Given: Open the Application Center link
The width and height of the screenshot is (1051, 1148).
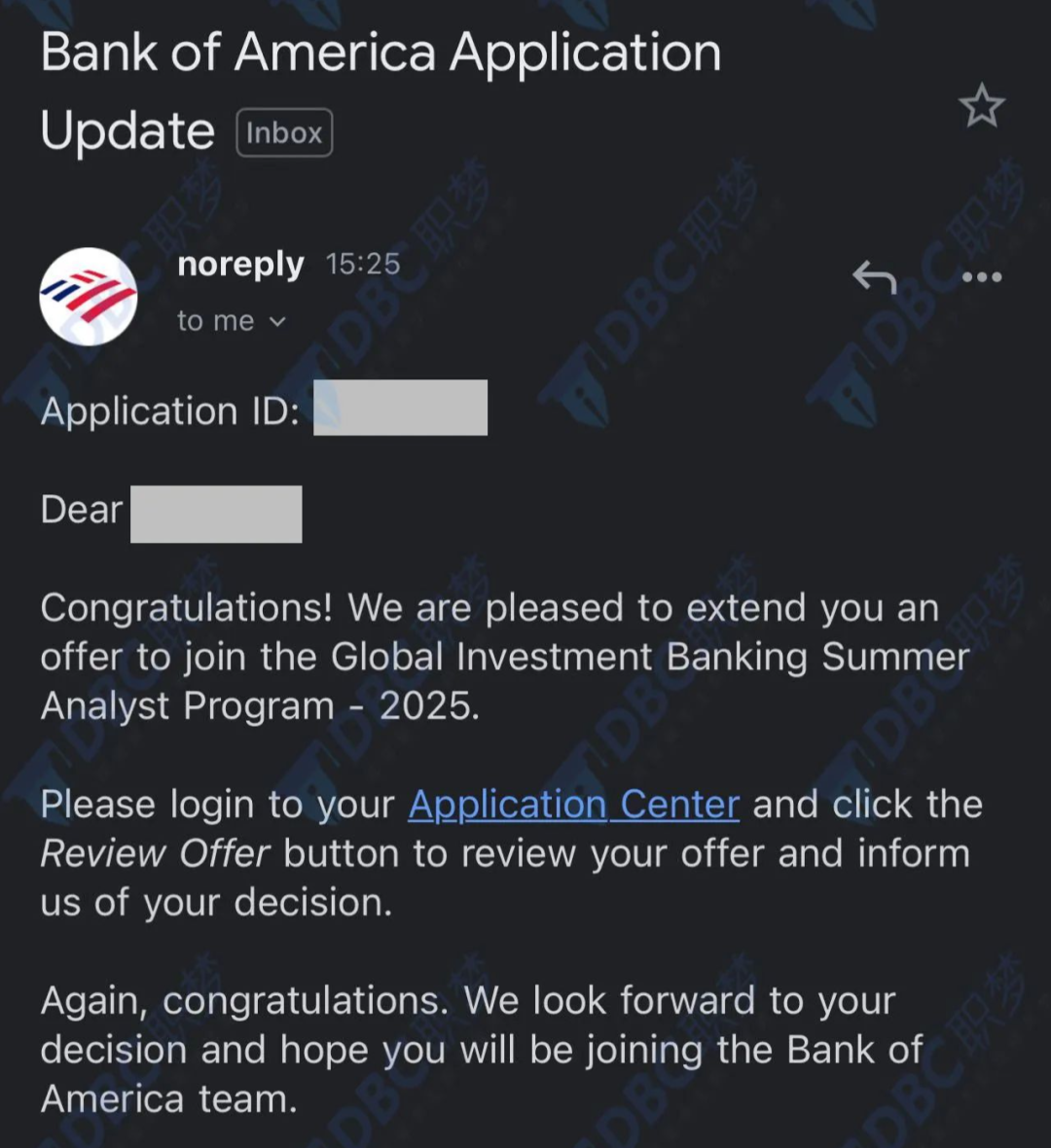Looking at the screenshot, I should point(573,805).
